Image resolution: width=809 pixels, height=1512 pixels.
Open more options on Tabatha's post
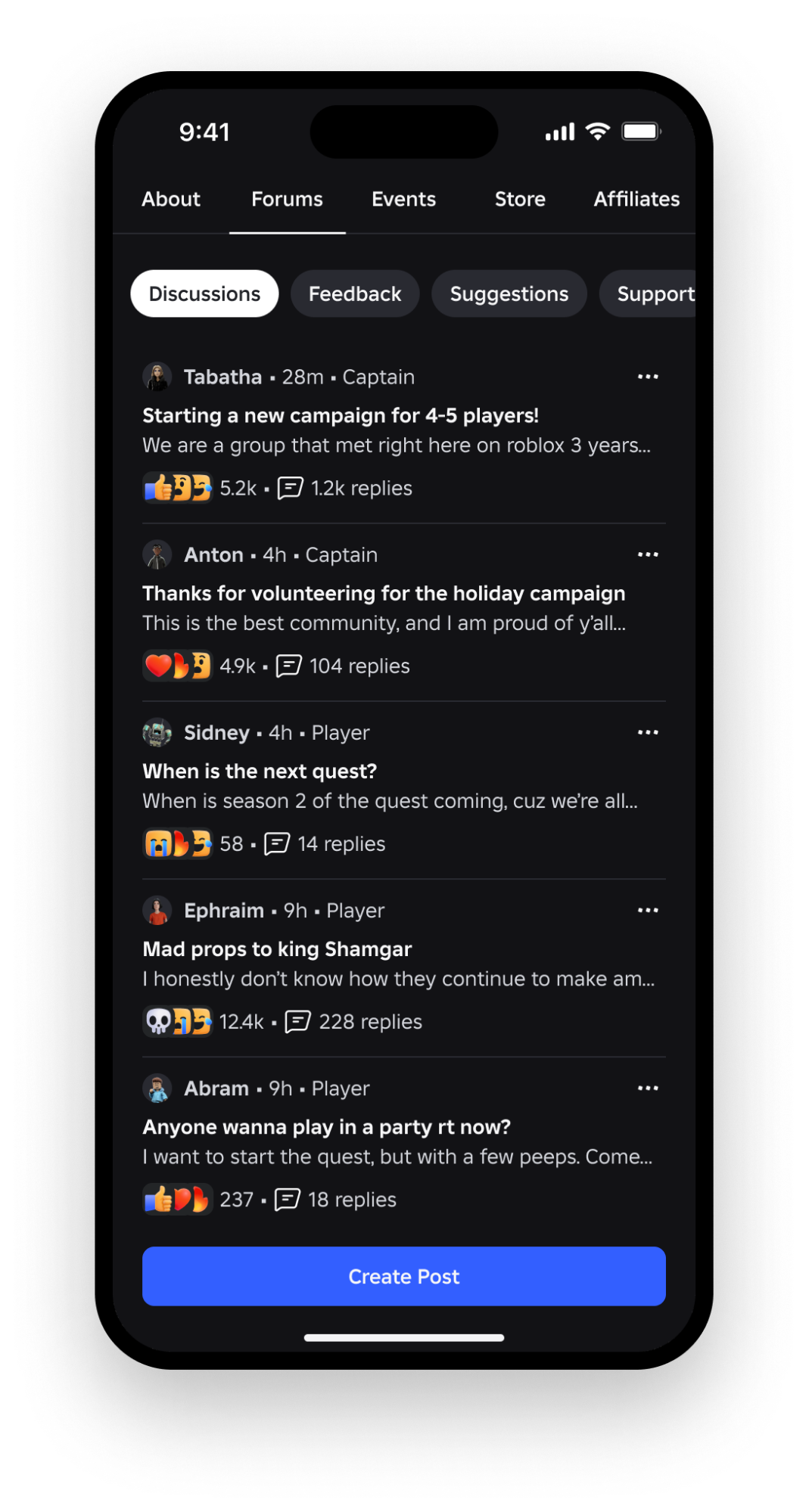click(x=648, y=377)
